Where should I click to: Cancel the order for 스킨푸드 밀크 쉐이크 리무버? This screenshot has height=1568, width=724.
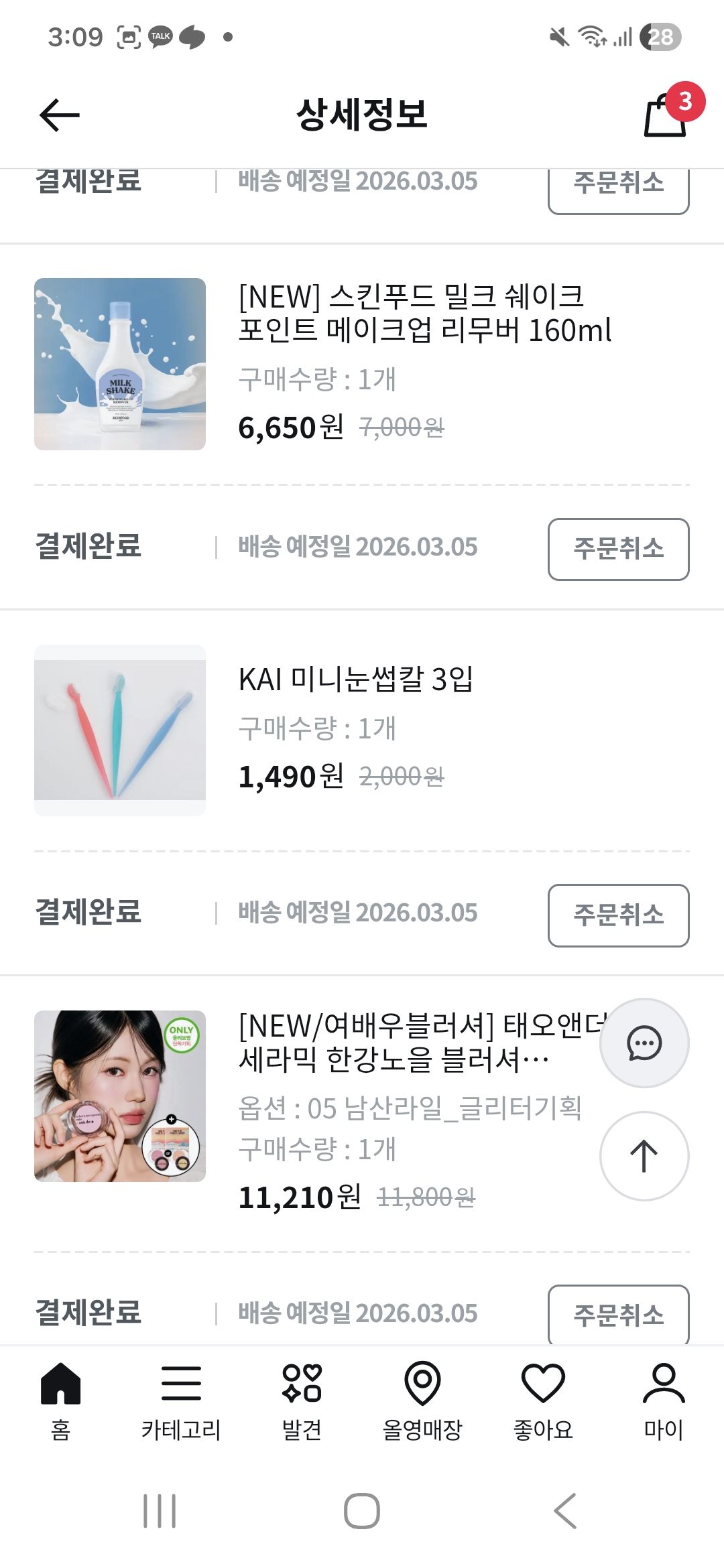click(x=618, y=549)
